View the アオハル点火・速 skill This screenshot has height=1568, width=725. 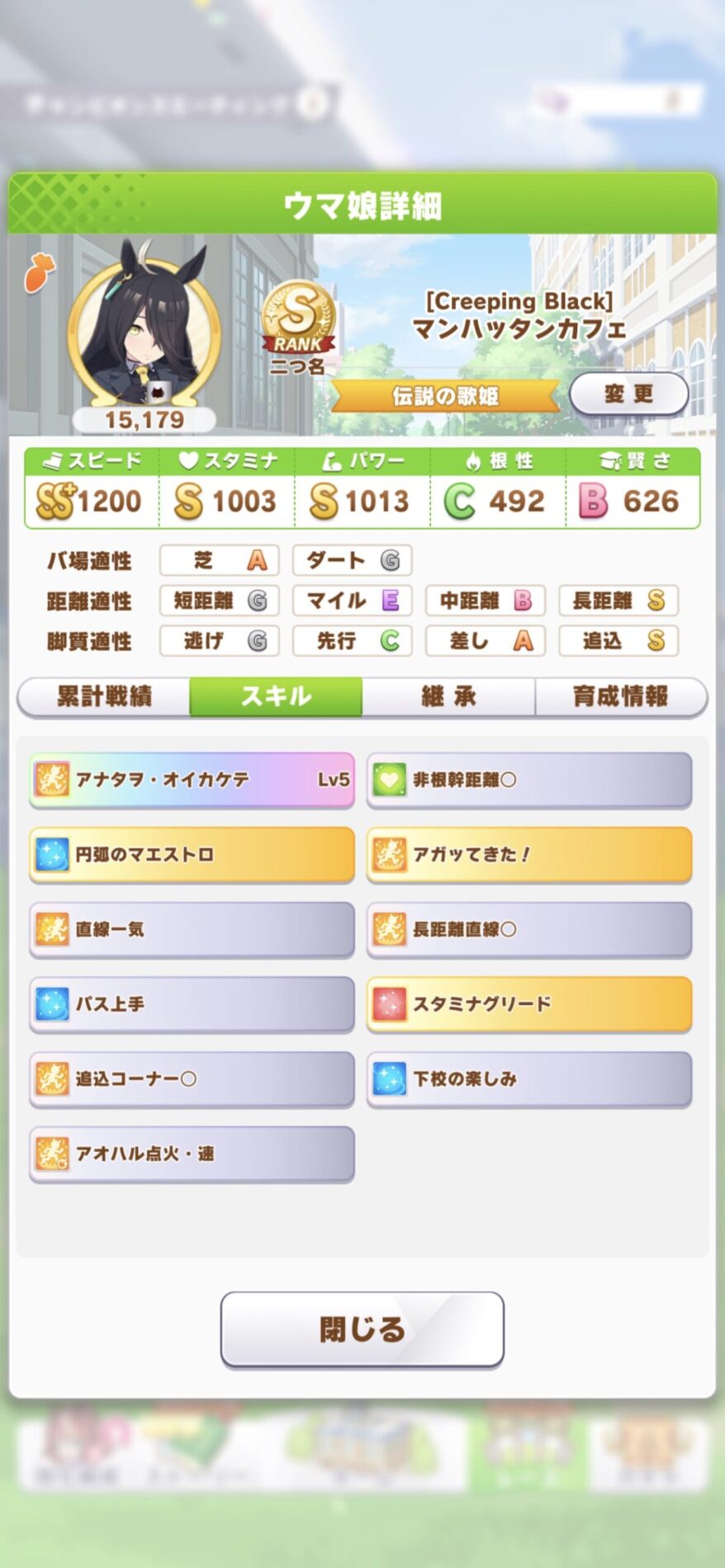click(x=192, y=1153)
